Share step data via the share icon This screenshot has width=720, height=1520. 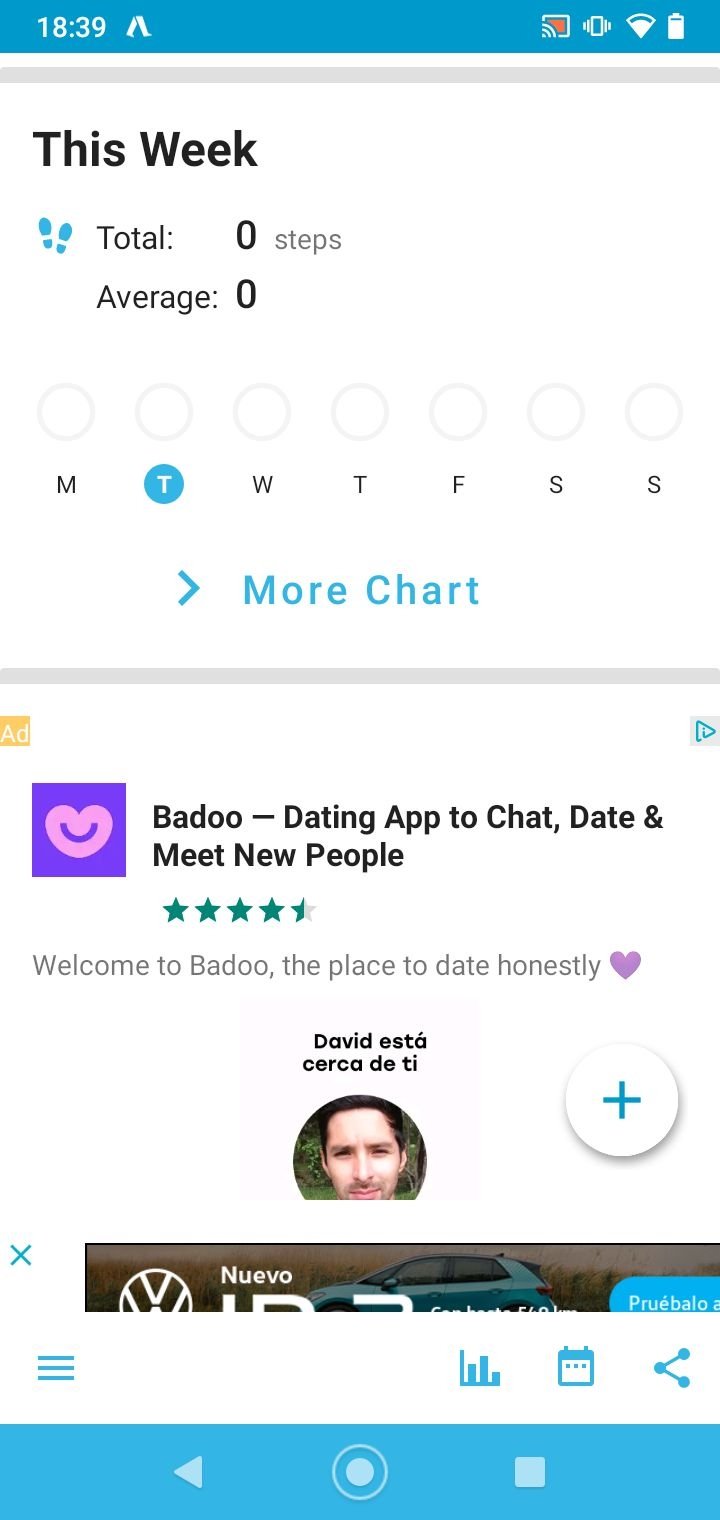pos(672,1367)
